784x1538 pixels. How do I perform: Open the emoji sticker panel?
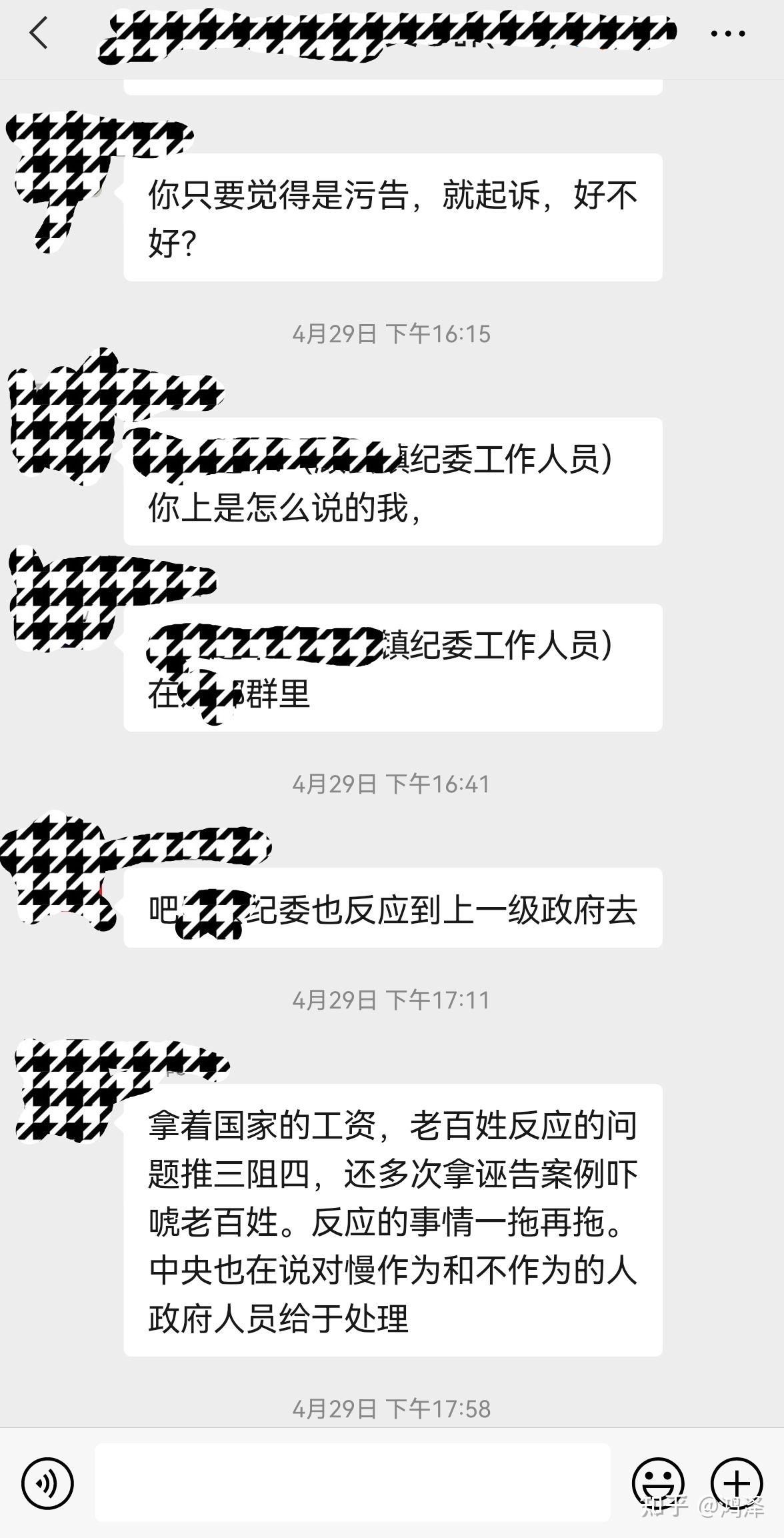click(x=658, y=1483)
